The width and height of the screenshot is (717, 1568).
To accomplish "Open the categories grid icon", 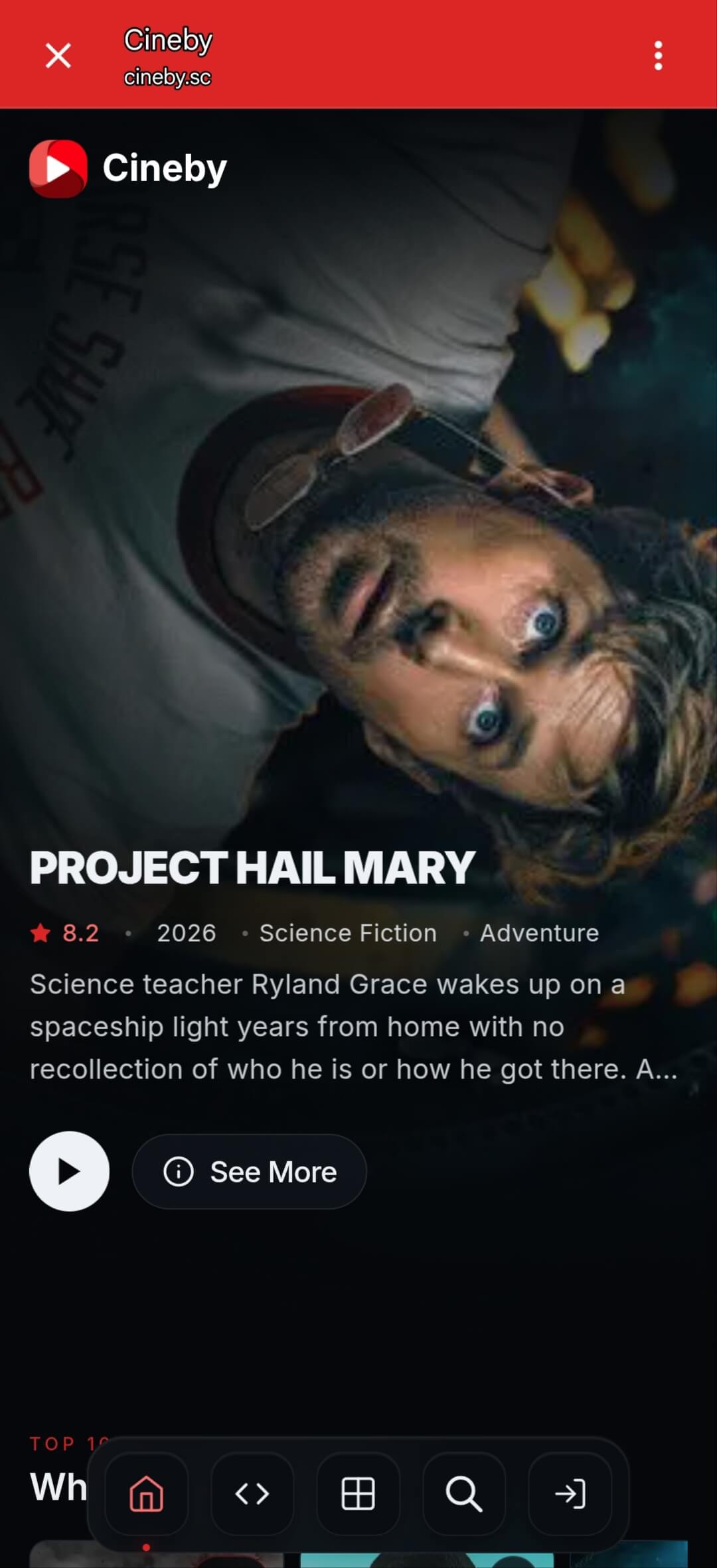I will coord(358,1494).
